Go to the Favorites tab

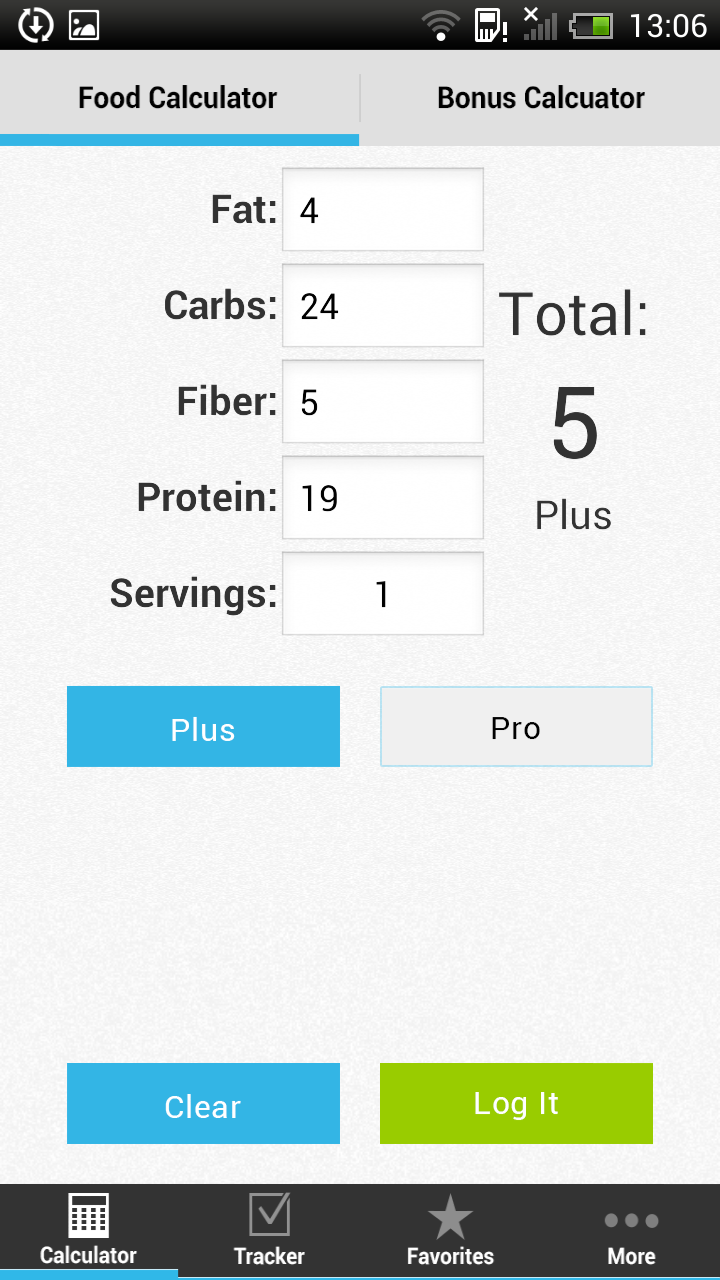450,1232
